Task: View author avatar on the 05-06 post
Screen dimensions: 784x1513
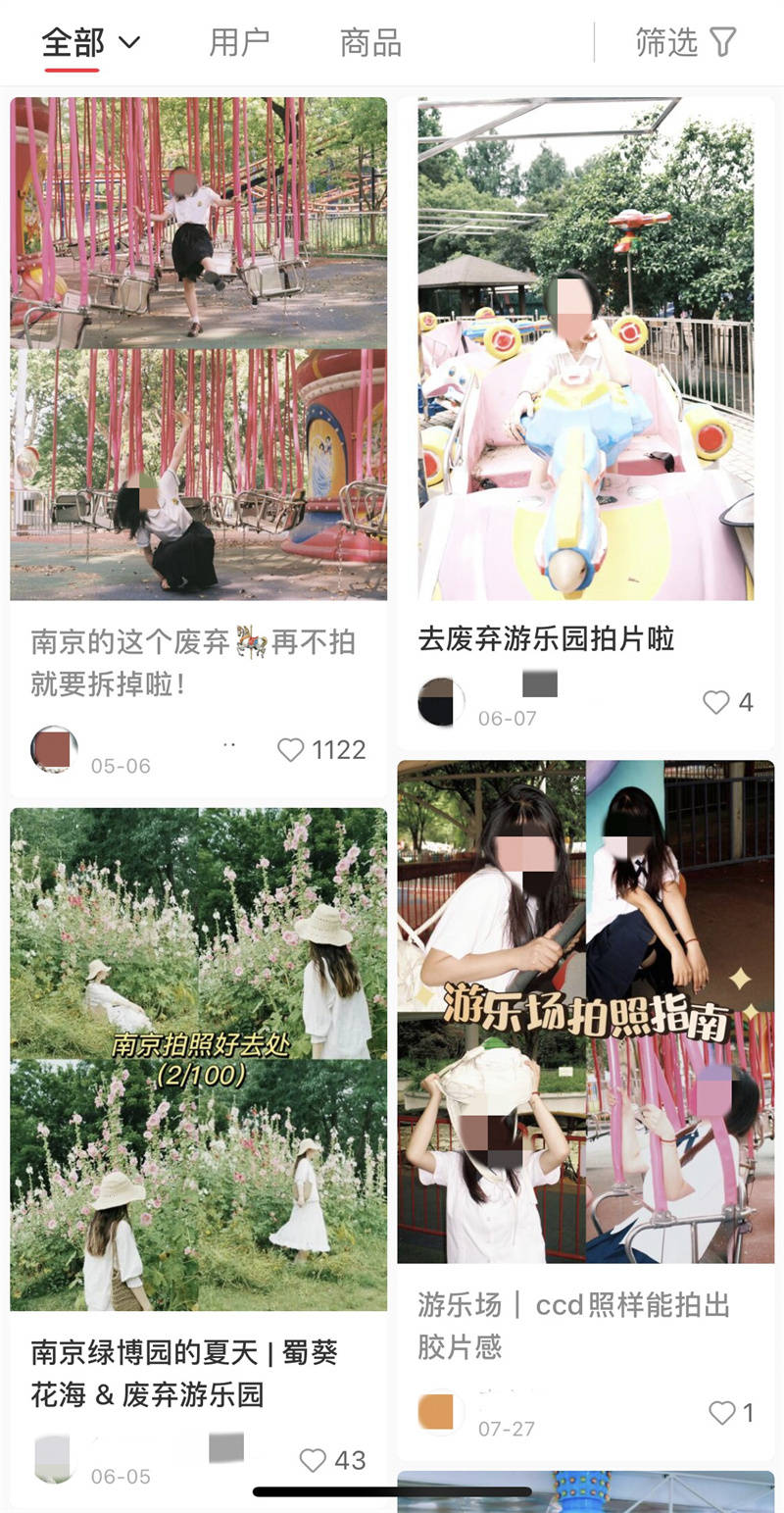Action: pyautogui.click(x=54, y=750)
